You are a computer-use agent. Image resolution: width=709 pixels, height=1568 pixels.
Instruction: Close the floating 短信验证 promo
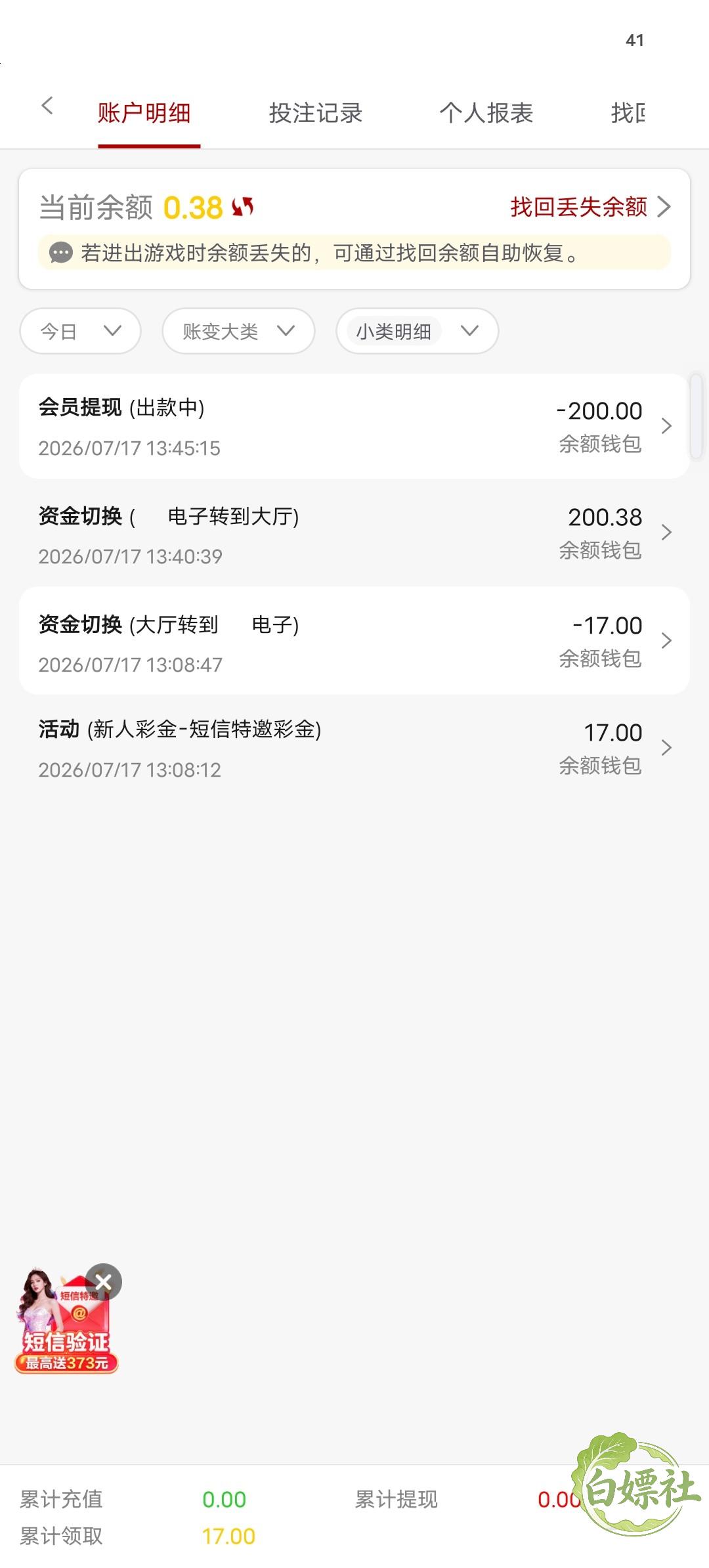(x=104, y=1281)
